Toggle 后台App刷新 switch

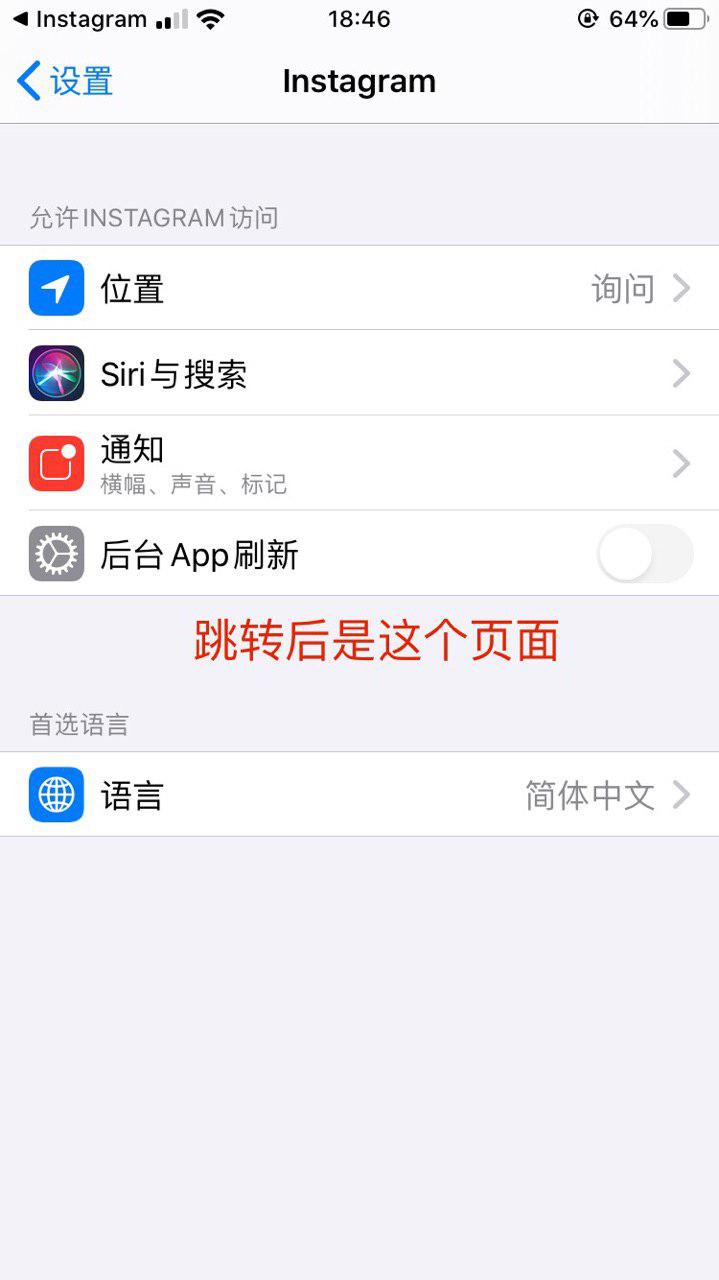pyautogui.click(x=644, y=554)
